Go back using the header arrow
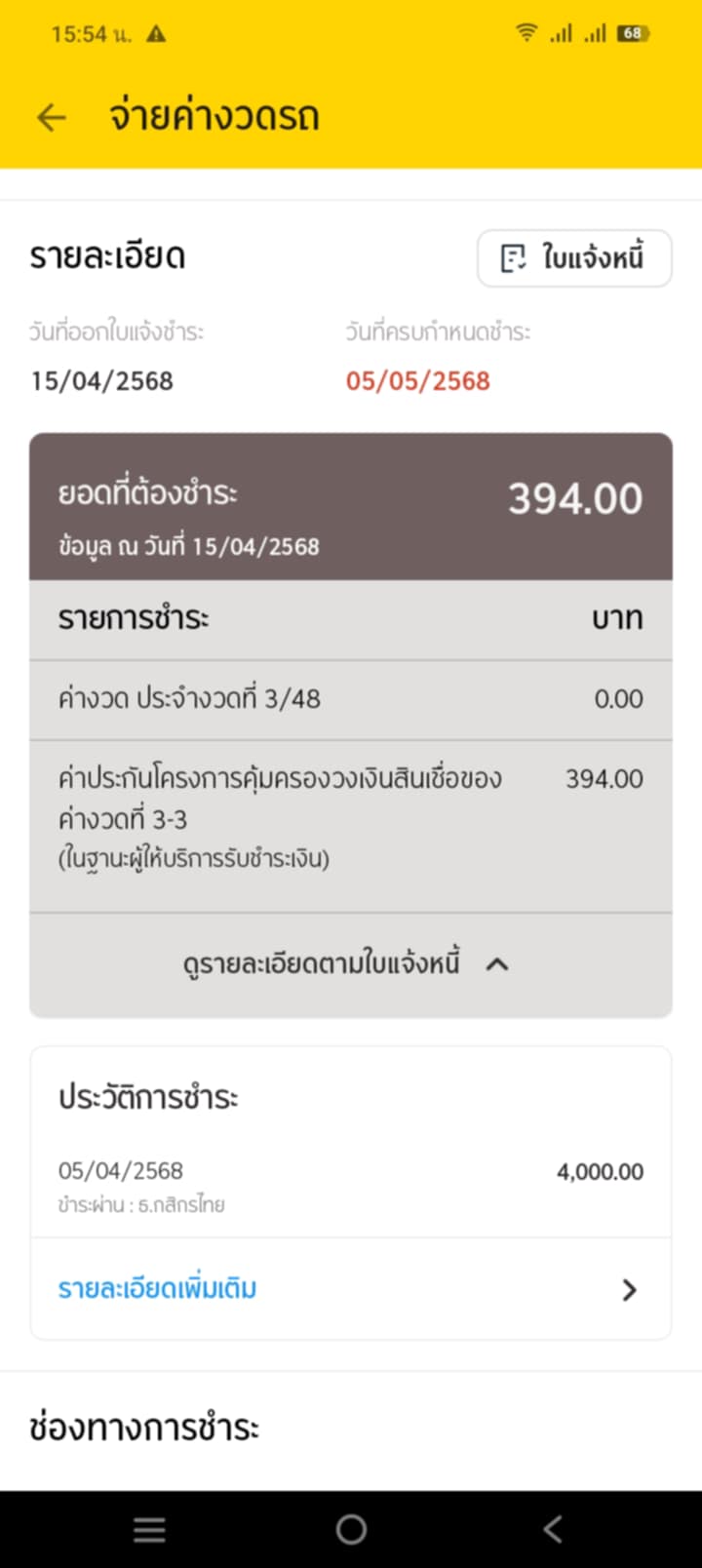The image size is (702, 1568). (x=51, y=118)
